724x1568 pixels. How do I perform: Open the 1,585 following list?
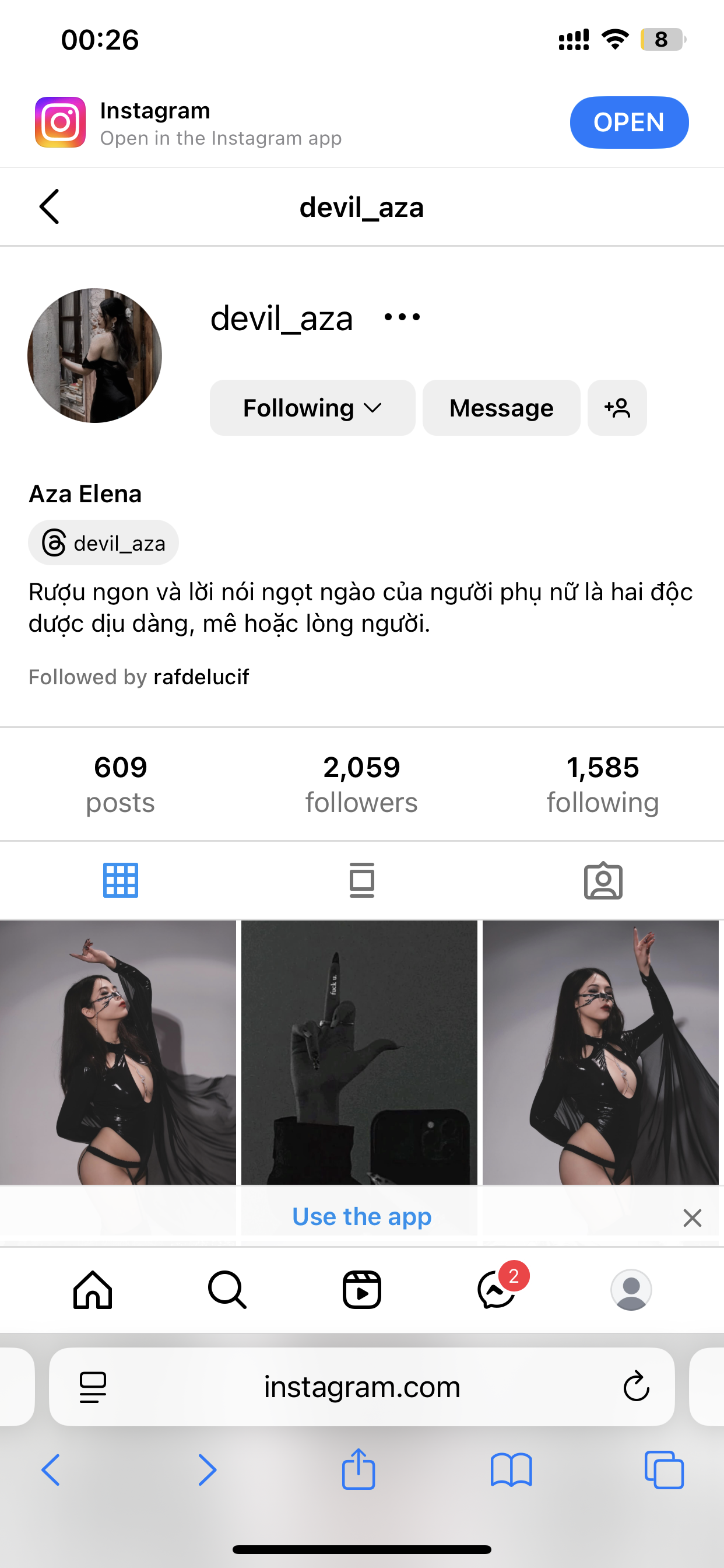pyautogui.click(x=602, y=784)
